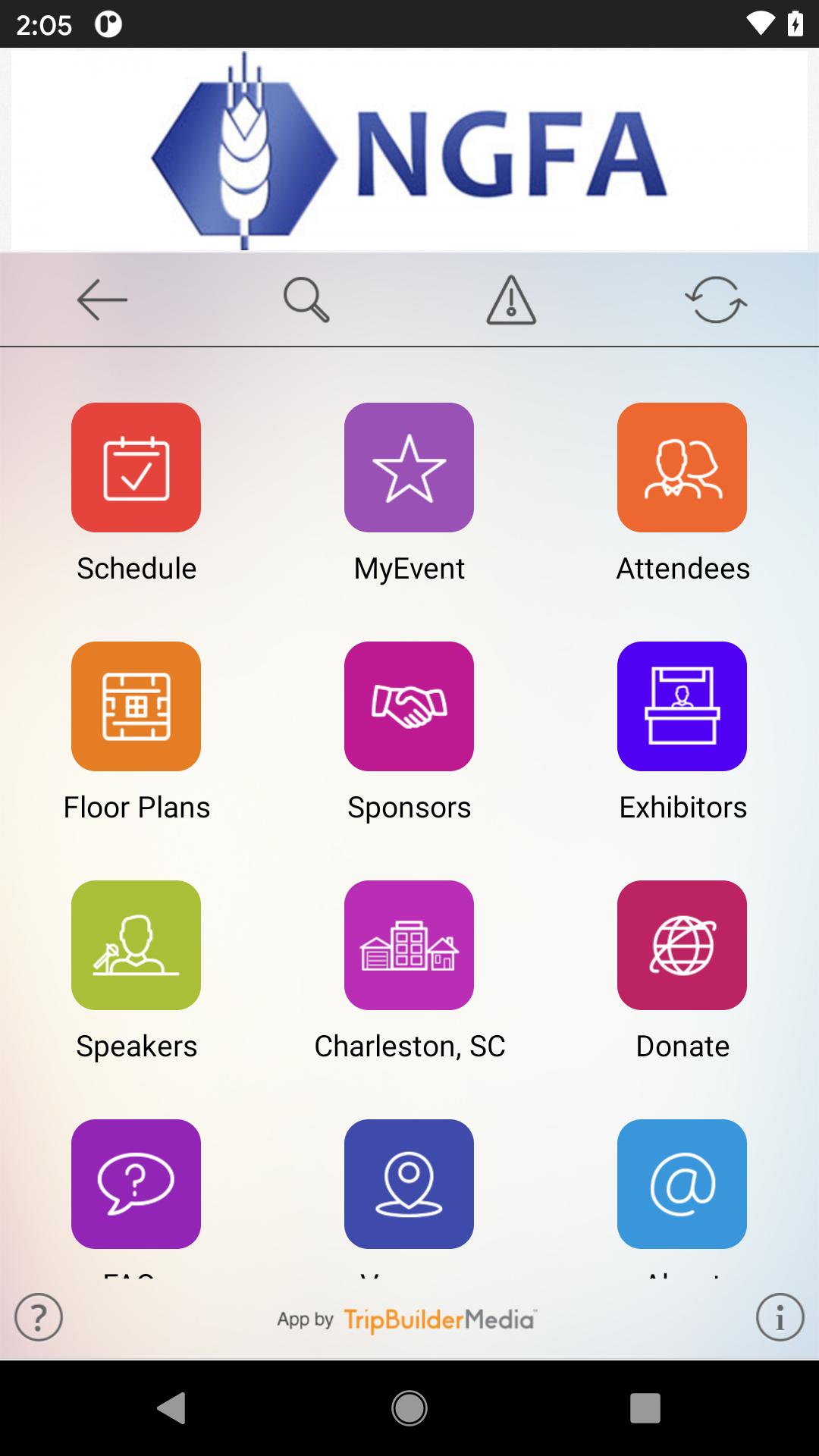Screen dimensions: 819x1456
Task: Refresh app content with sync icon
Action: [x=716, y=300]
